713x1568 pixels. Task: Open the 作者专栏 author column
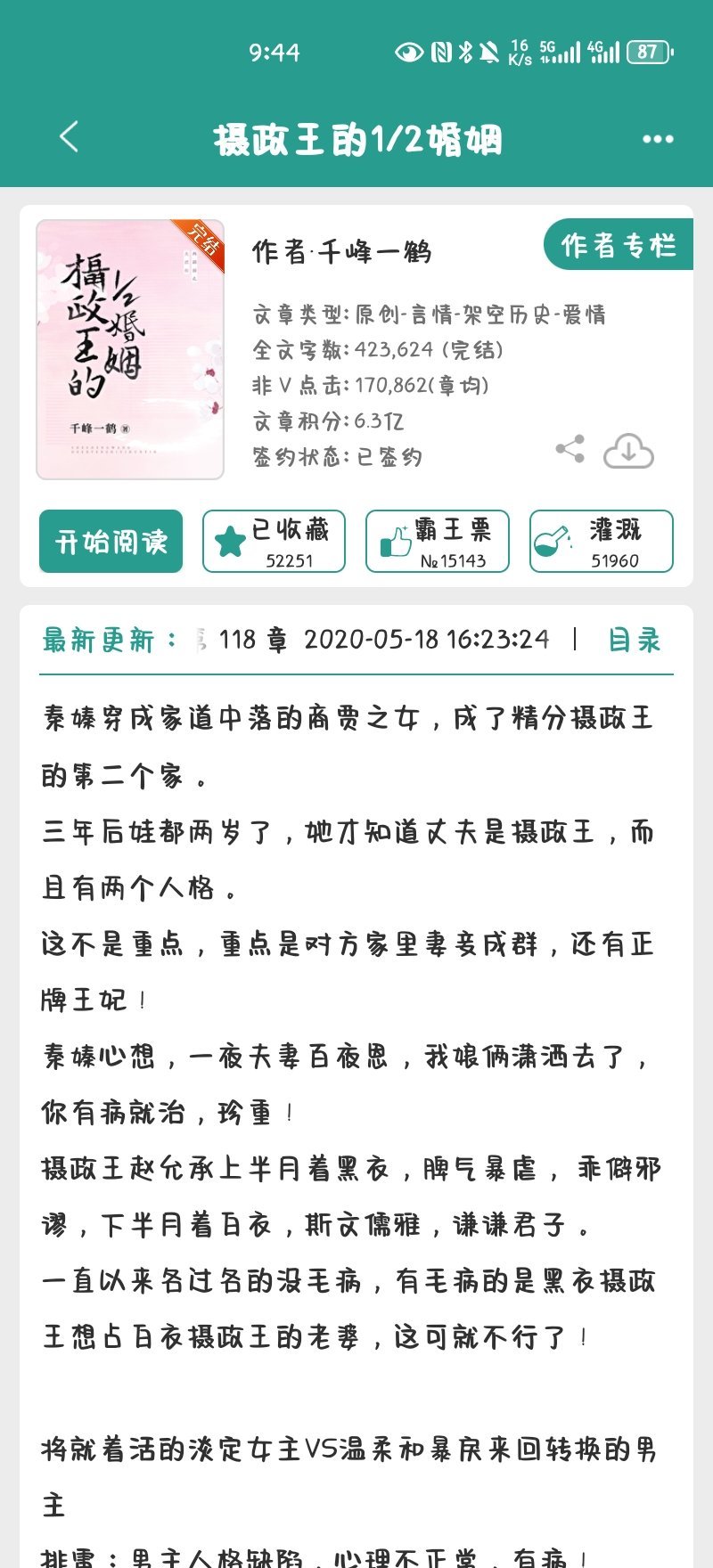point(619,245)
